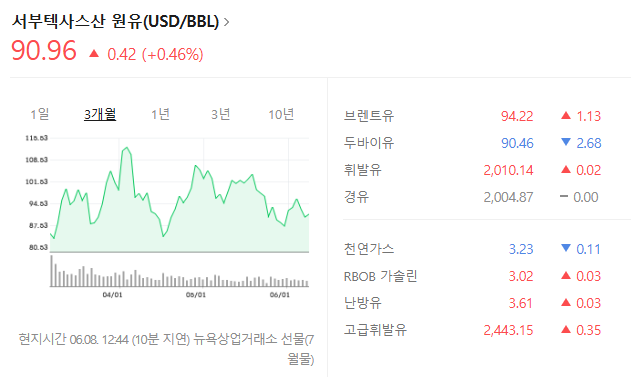Open the 휘발유 price row
The width and height of the screenshot is (631, 377).
(472, 170)
